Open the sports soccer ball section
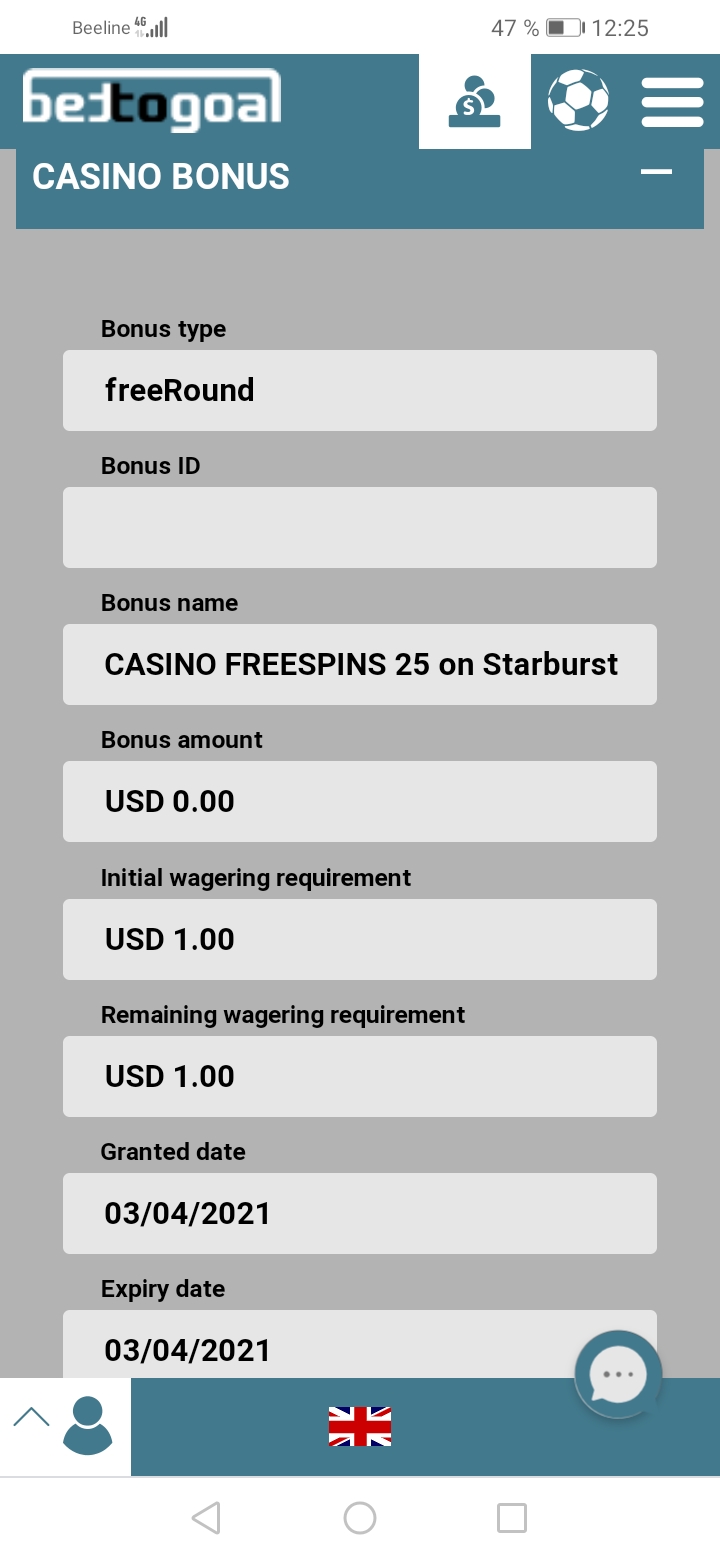The width and height of the screenshot is (720, 1560). click(x=578, y=101)
